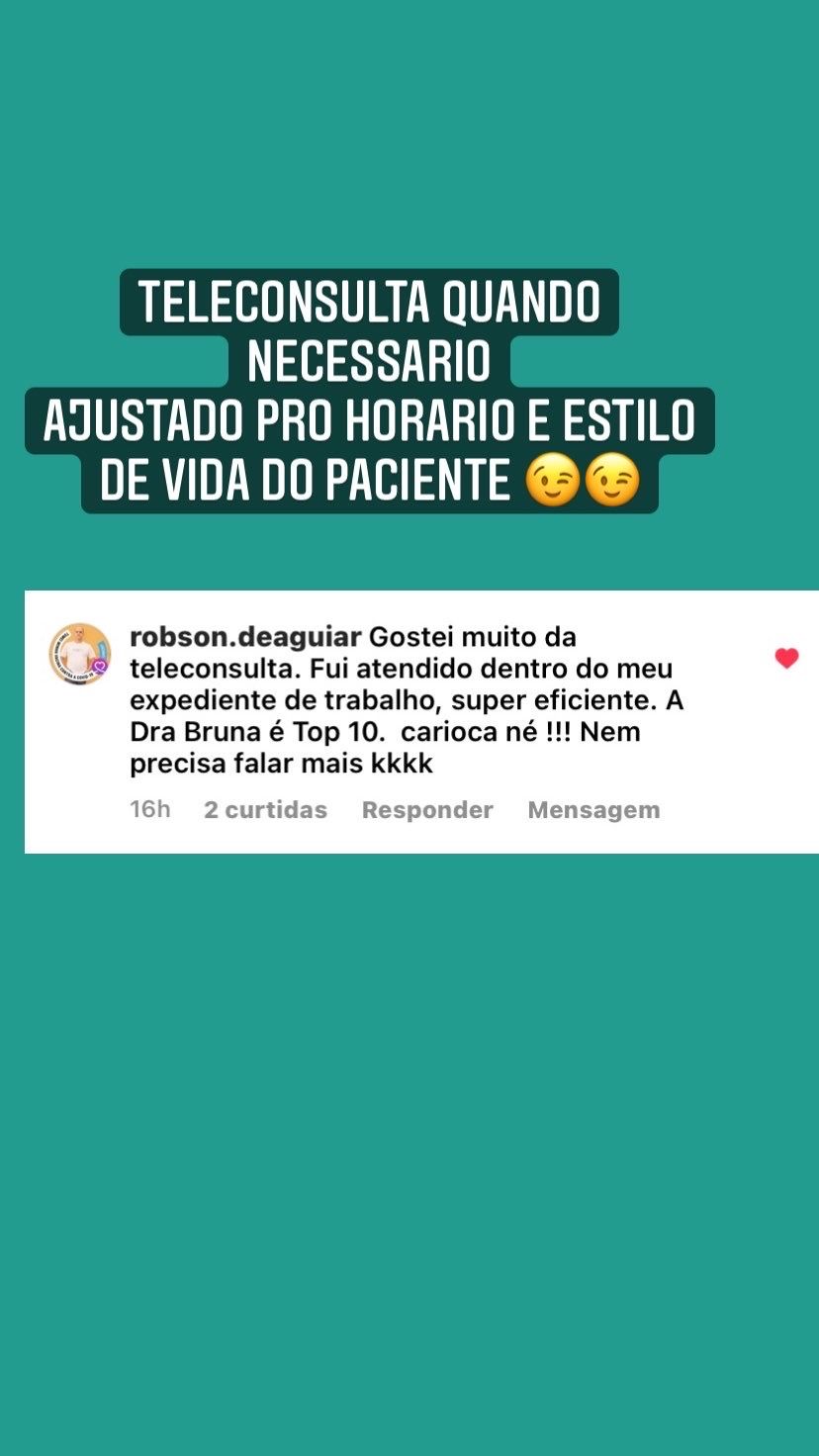819x1456 pixels.
Task: Select the 'AJUSTADO PRO HORARIO E ESTILO' headline
Action: (x=371, y=420)
